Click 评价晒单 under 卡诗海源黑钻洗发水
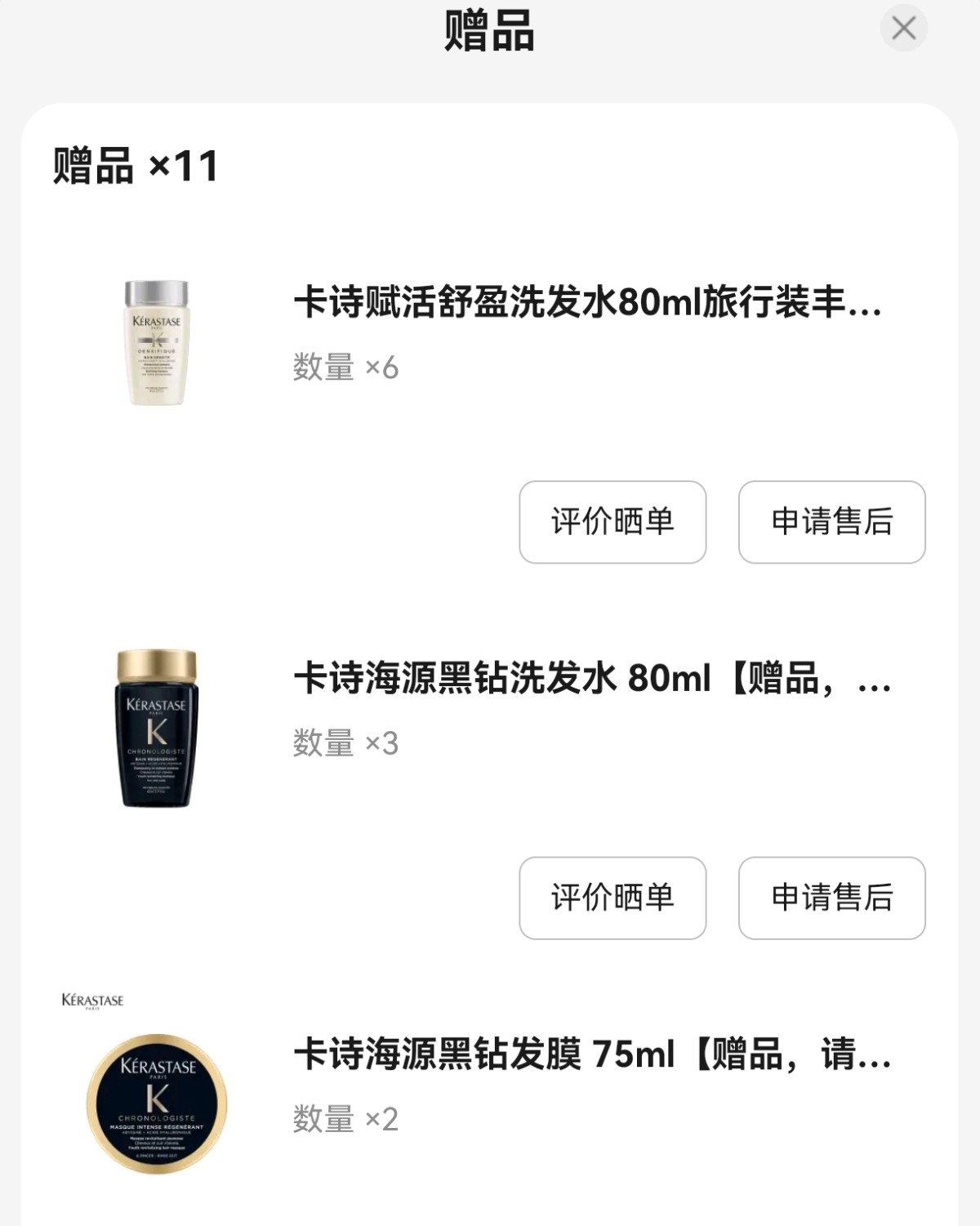This screenshot has height=1226, width=980. tap(611, 898)
